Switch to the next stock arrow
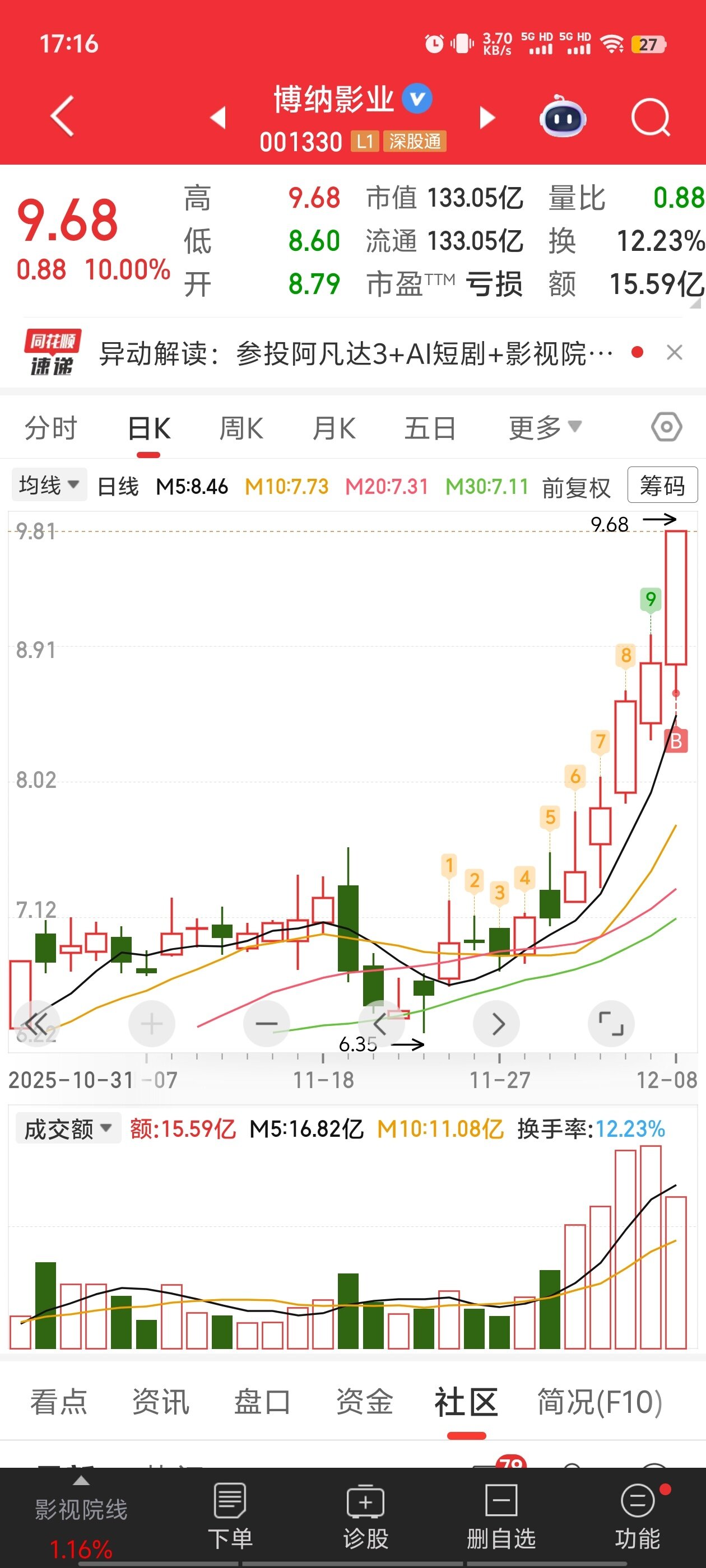Screen dimensions: 706x1568 pyautogui.click(x=487, y=118)
